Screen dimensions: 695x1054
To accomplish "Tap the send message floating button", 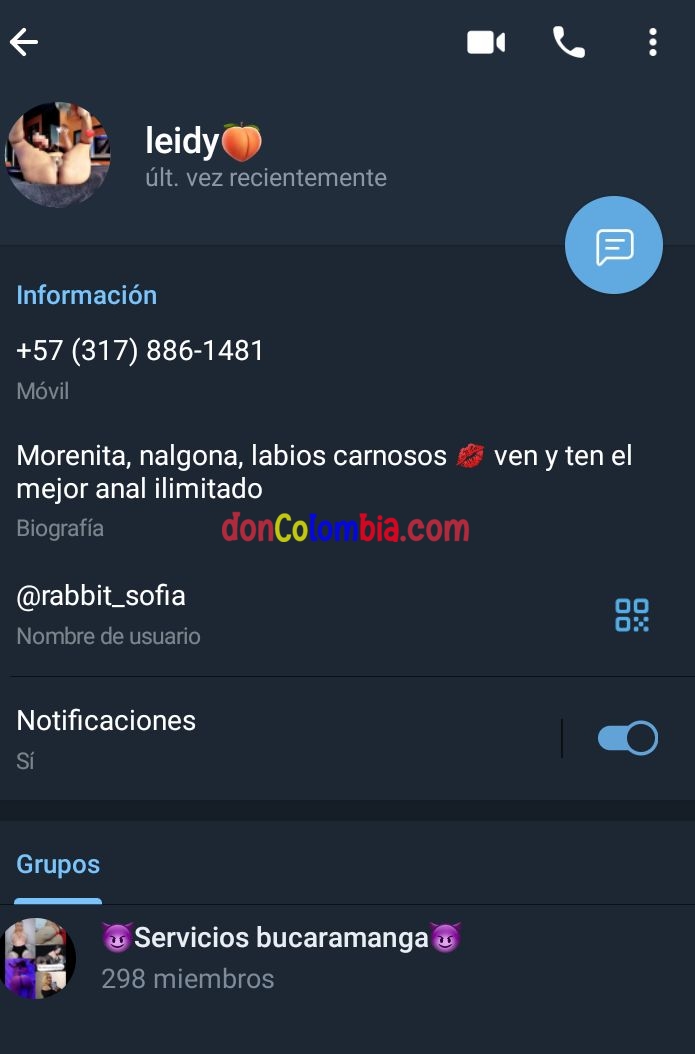I will [x=613, y=246].
